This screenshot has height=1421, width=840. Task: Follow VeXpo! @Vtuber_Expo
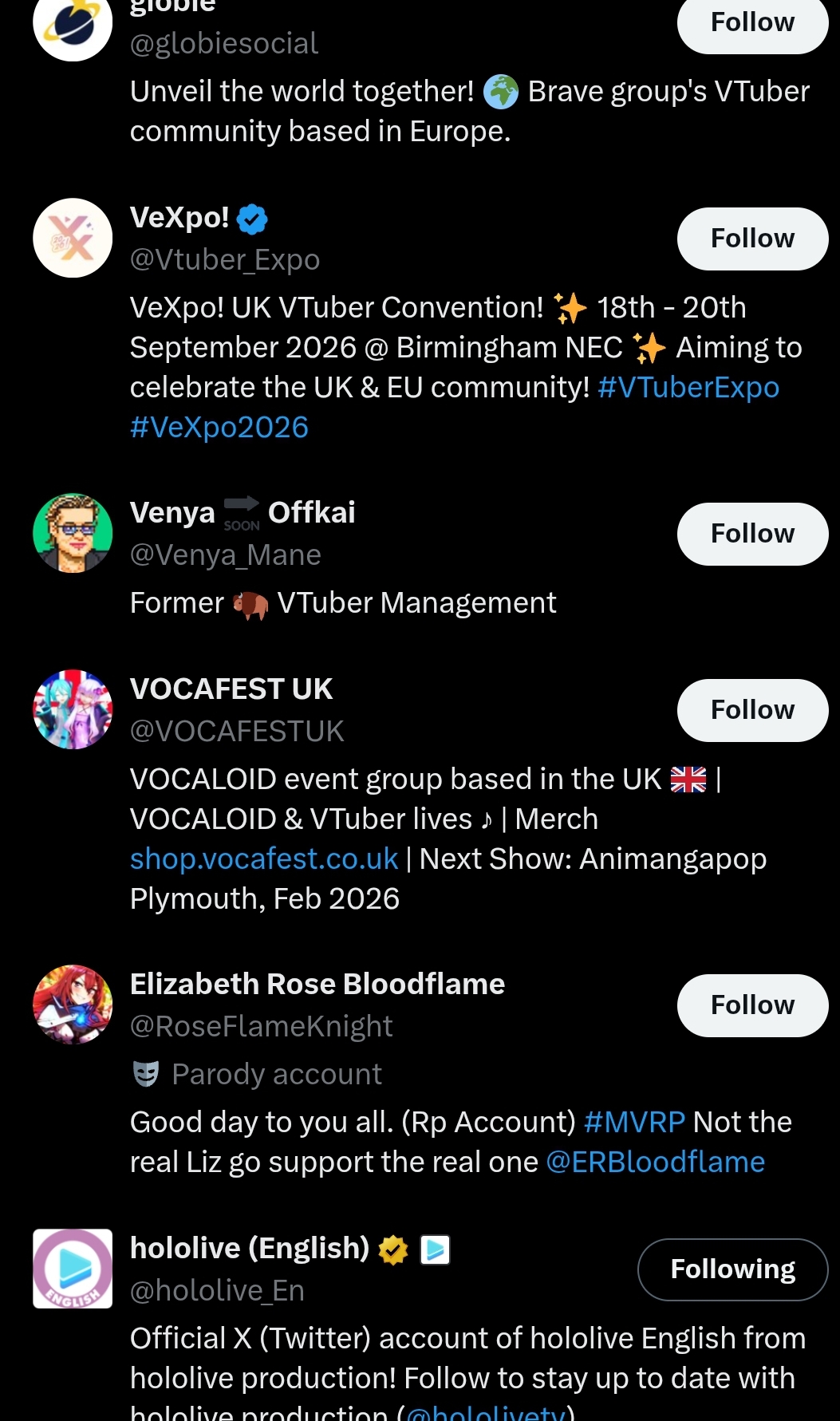[x=752, y=239]
